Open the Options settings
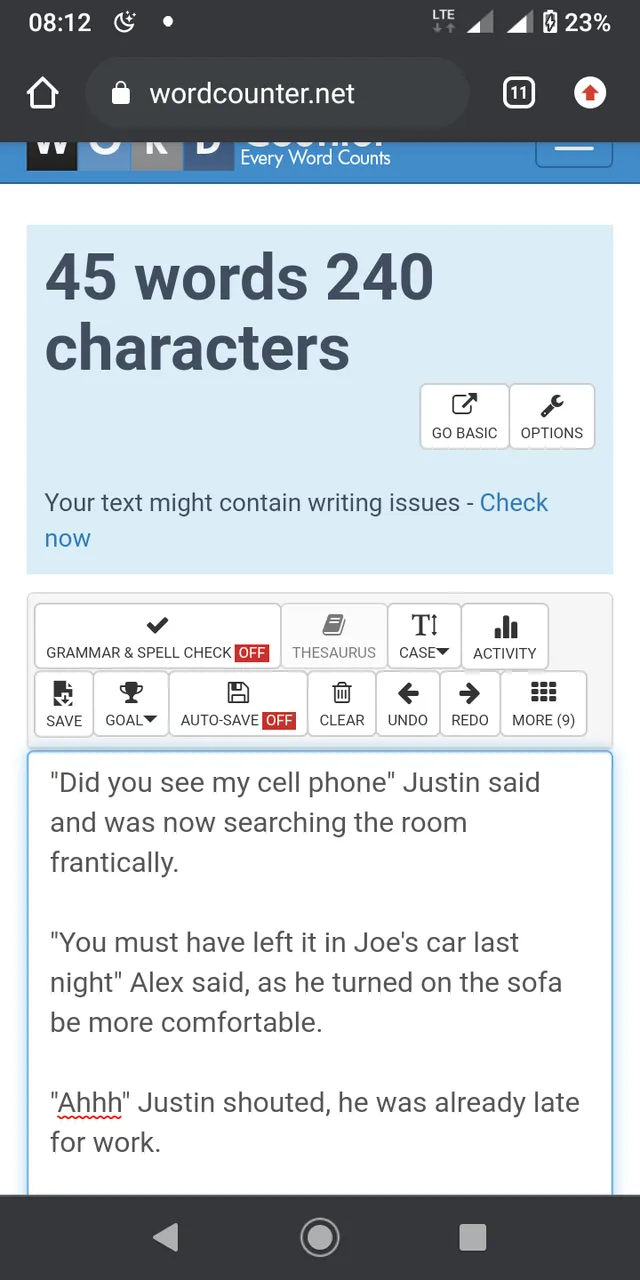 (551, 416)
